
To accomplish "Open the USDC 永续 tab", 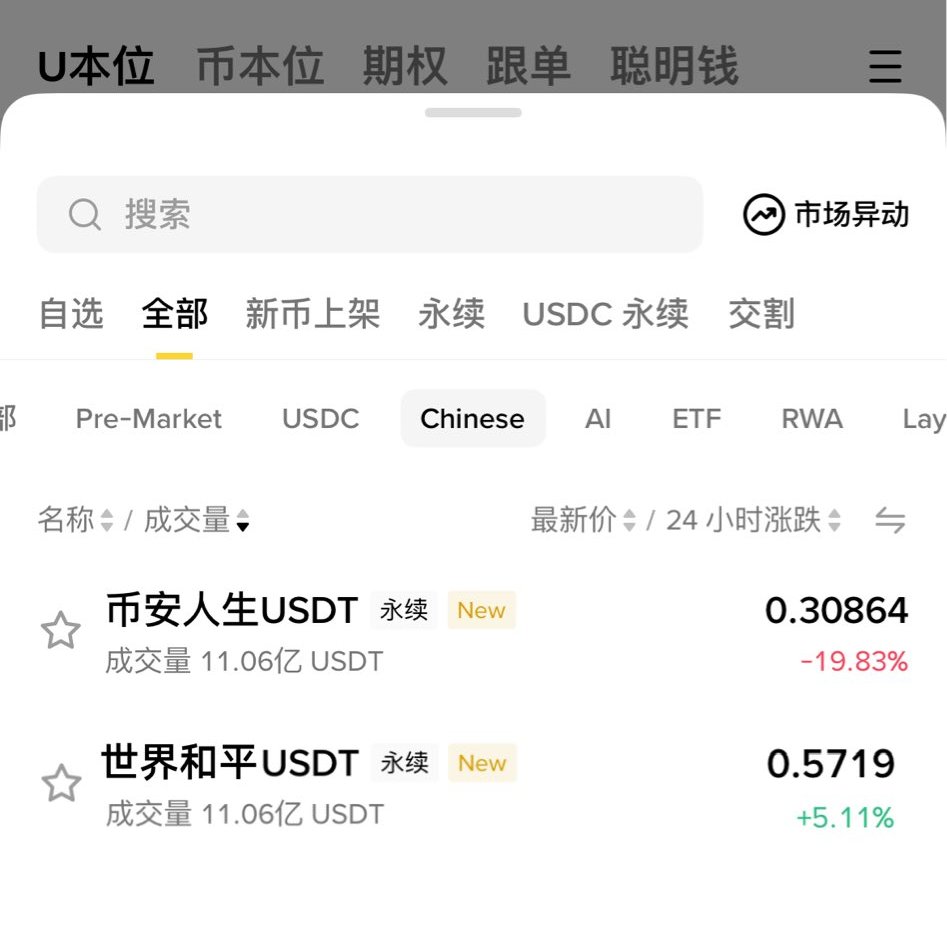I will point(605,314).
